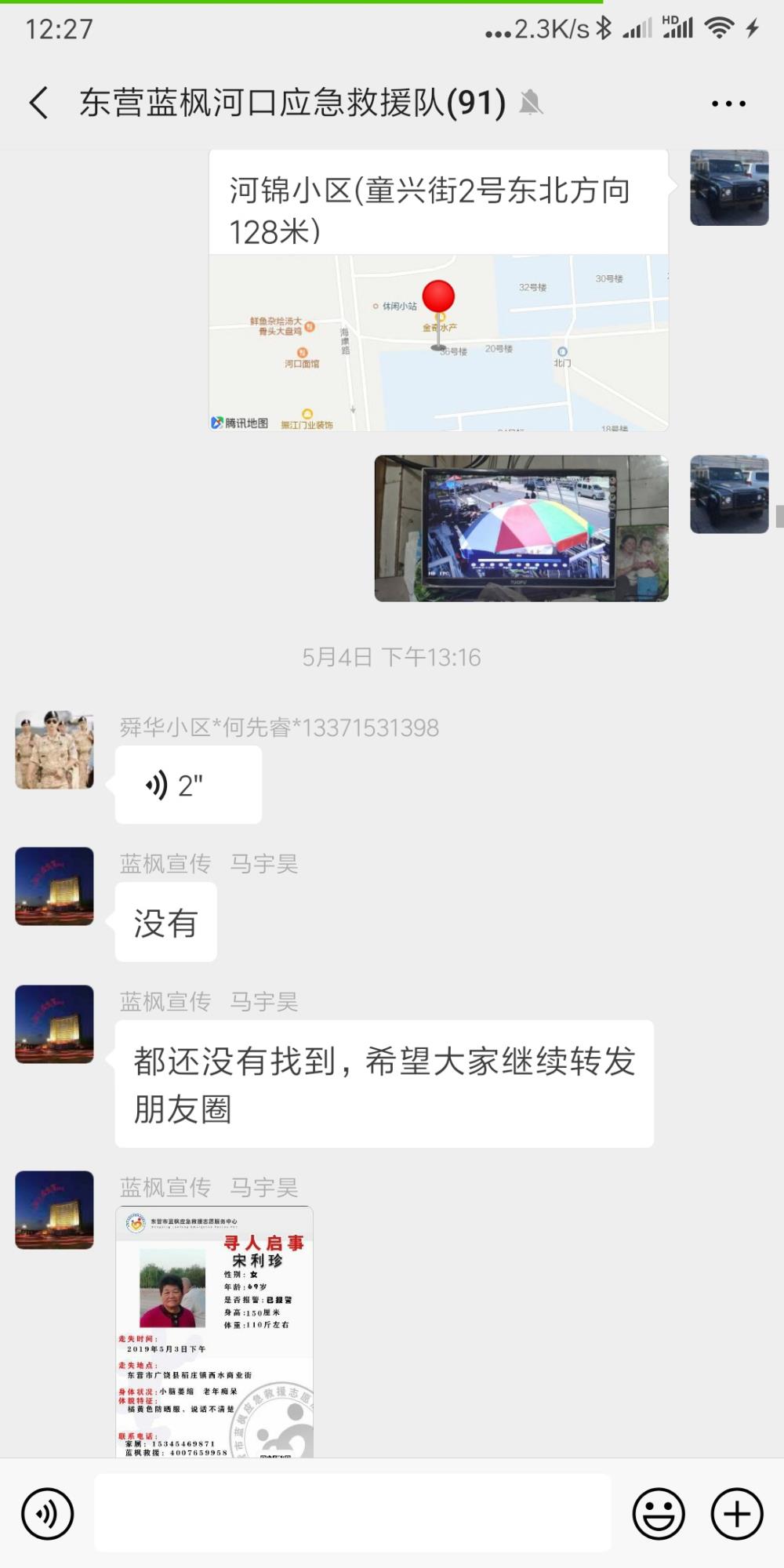Go back from the group chat

click(38, 103)
